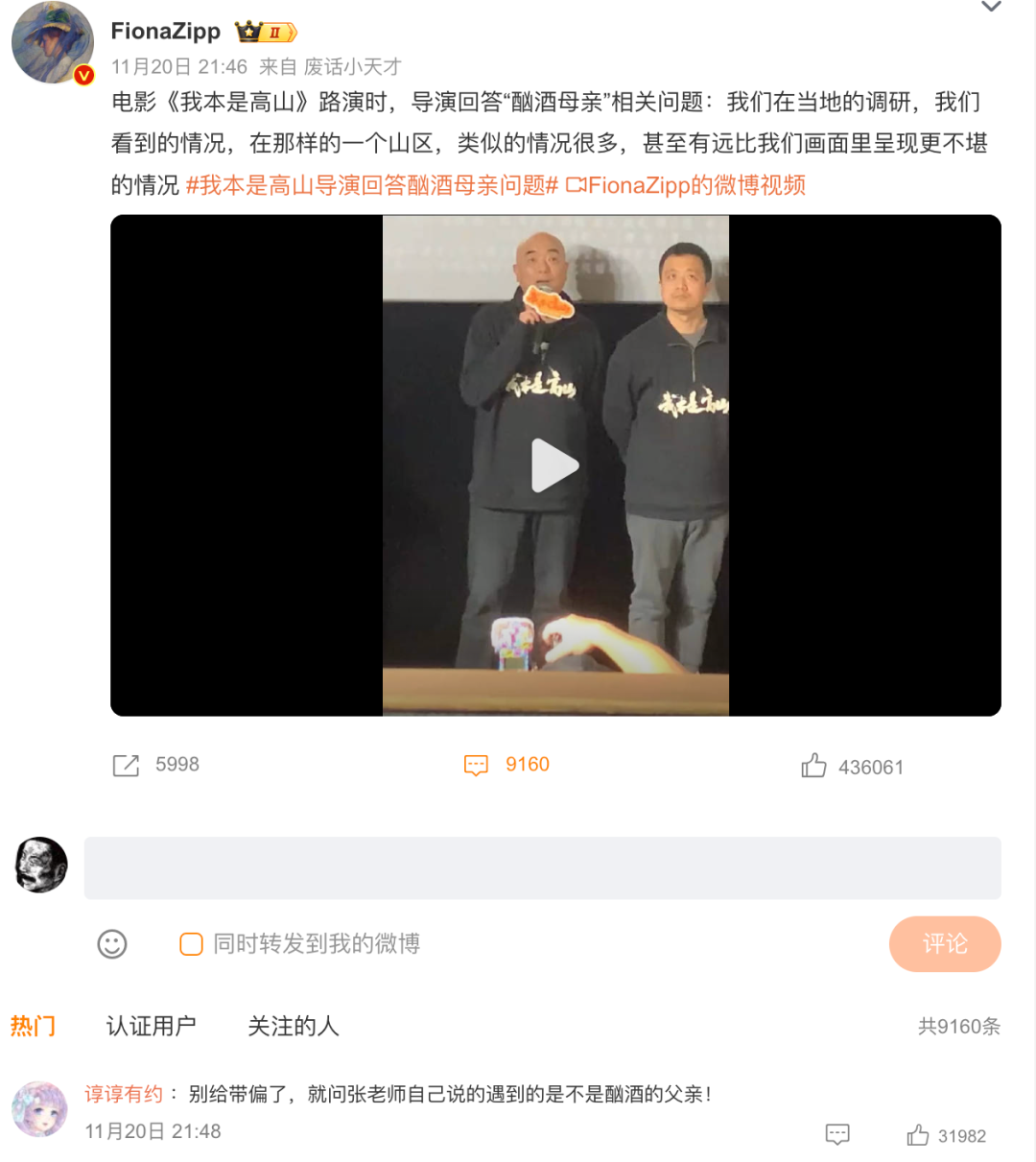The width and height of the screenshot is (1036, 1162).
Task: Open FionaZipp's profile avatar
Action: (x=52, y=43)
